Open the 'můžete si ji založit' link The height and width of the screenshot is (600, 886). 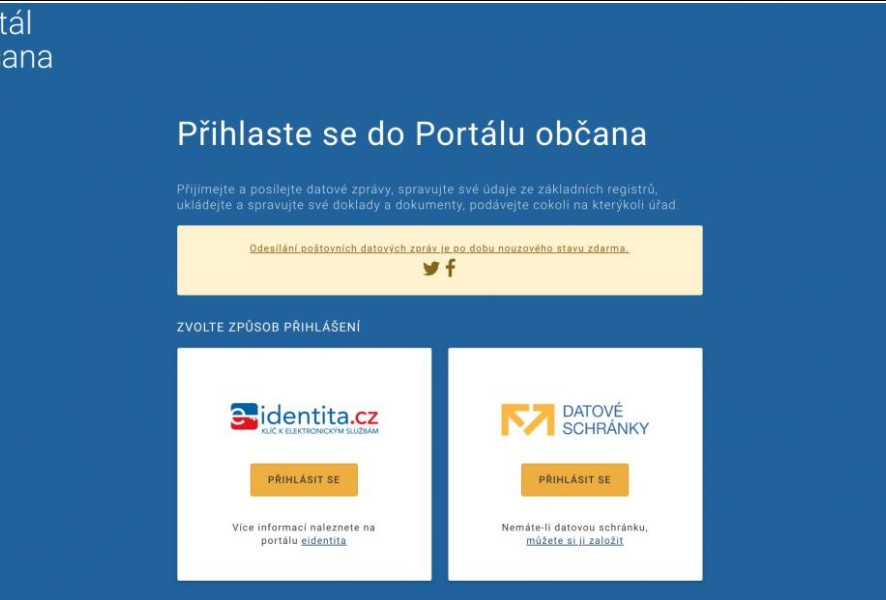coord(574,541)
